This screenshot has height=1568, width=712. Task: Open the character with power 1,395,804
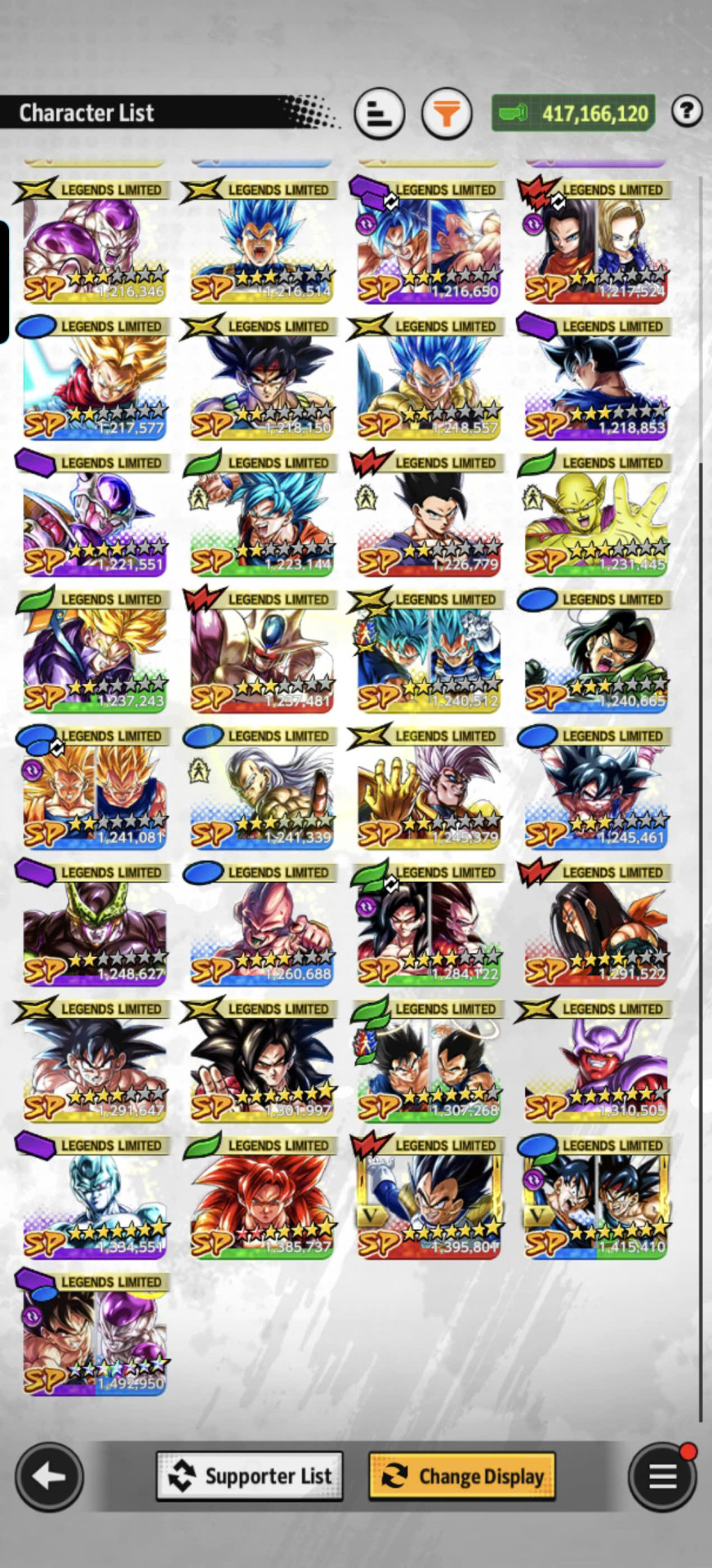click(x=428, y=1196)
